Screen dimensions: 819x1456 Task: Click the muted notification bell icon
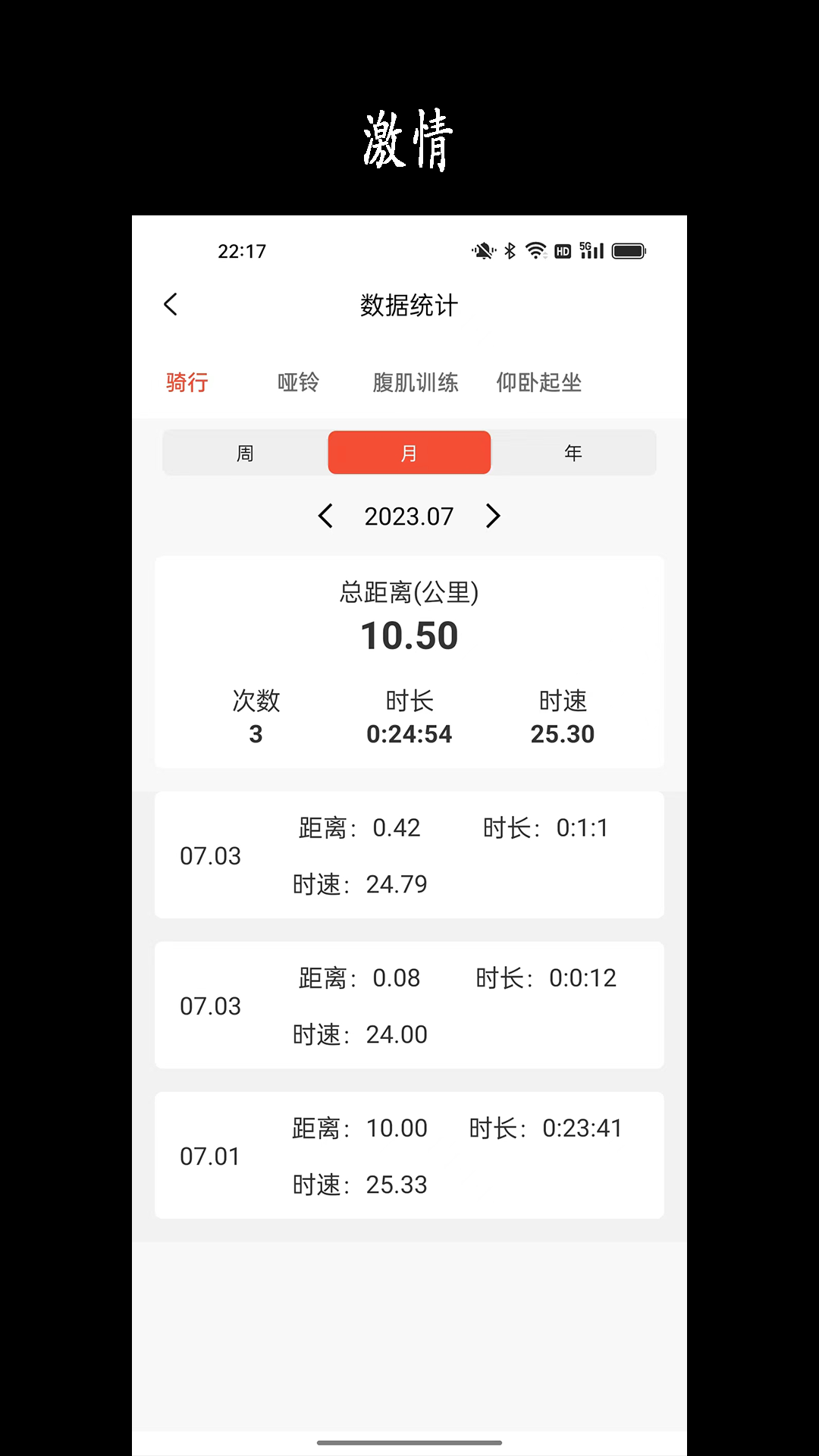tap(481, 250)
